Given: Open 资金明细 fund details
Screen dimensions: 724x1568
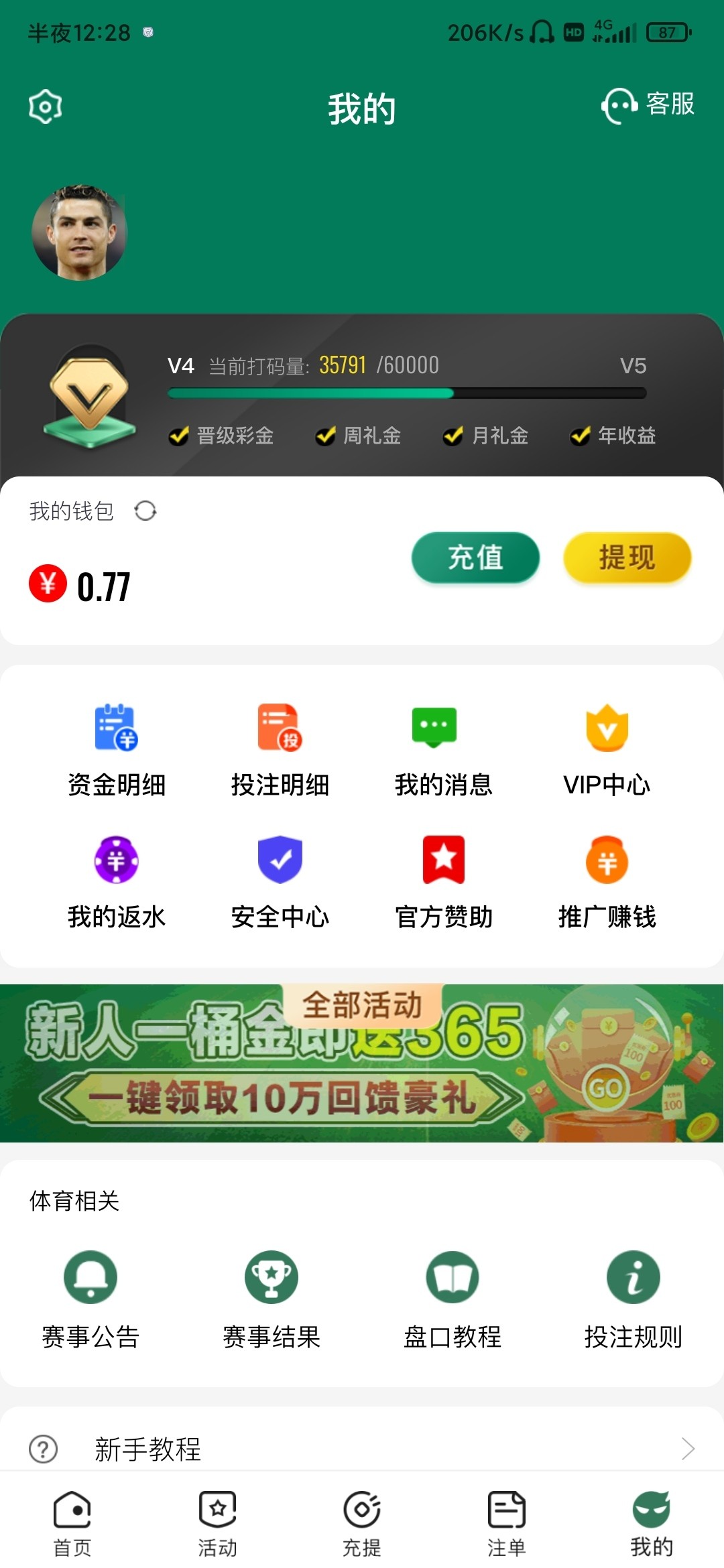Looking at the screenshot, I should tap(117, 750).
